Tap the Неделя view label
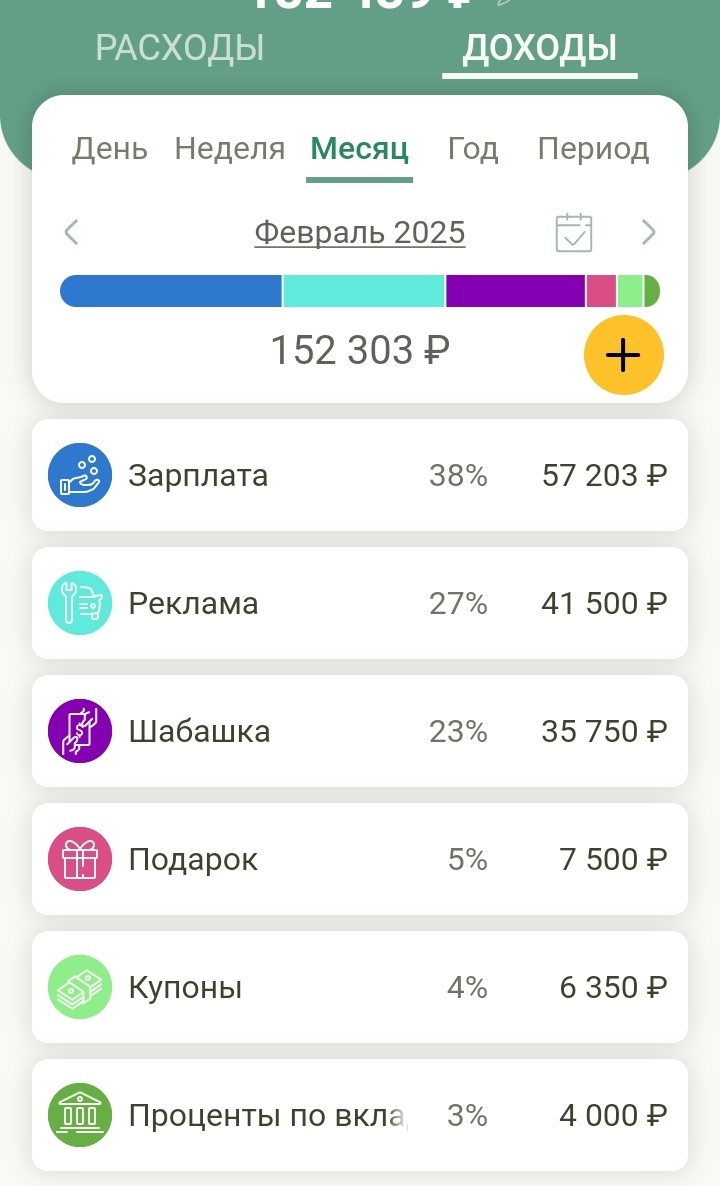 [x=229, y=148]
